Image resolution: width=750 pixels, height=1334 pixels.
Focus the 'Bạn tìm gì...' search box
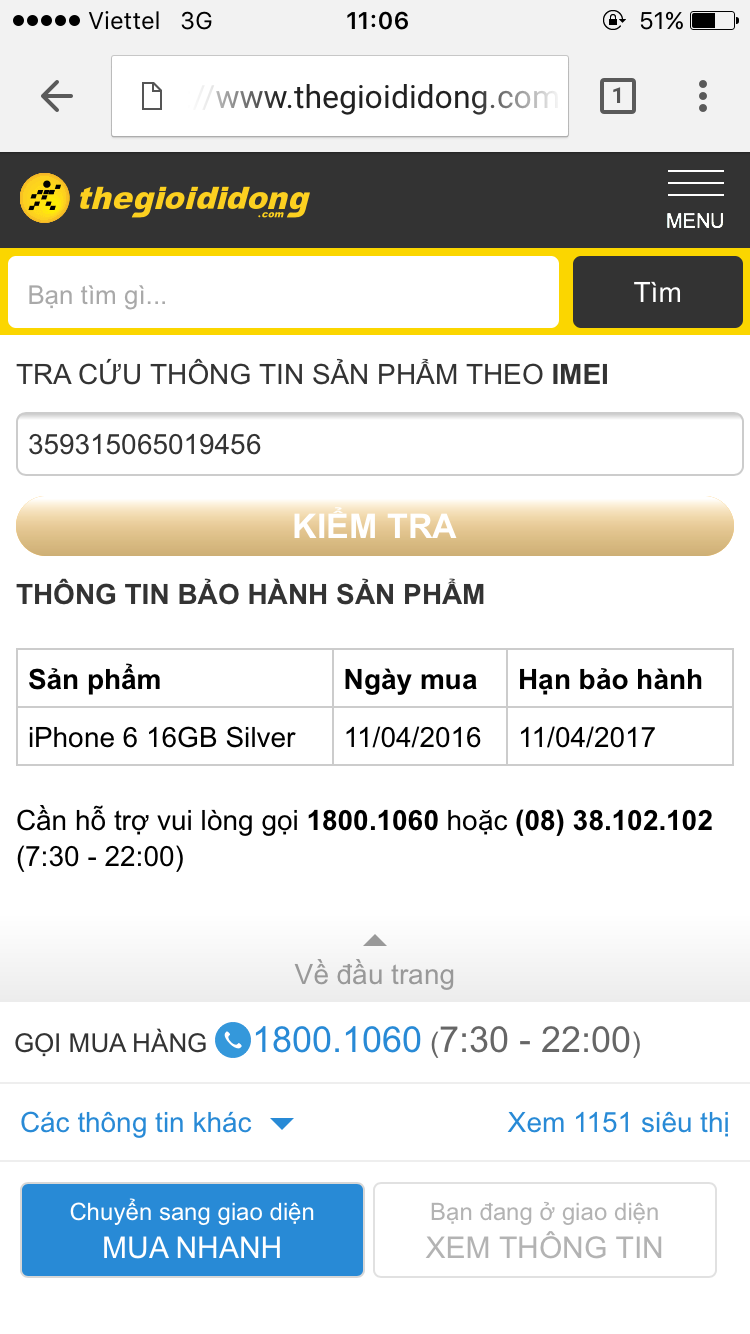[x=283, y=293]
